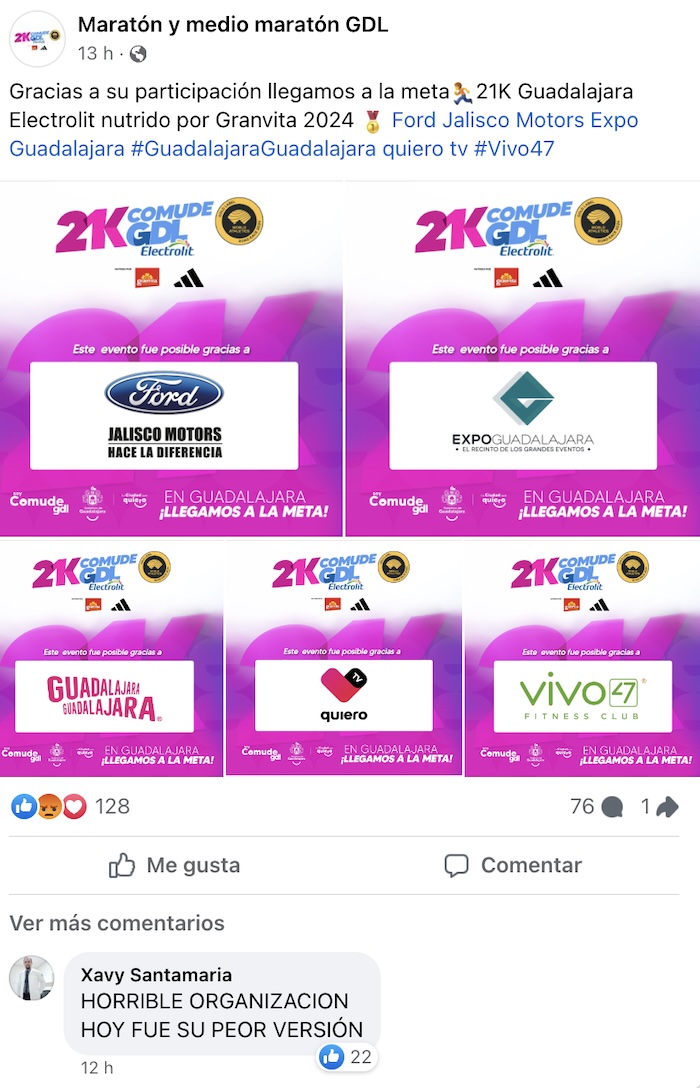Open the quiero tv sponsor image
Image resolution: width=700 pixels, height=1088 pixels.
[x=344, y=659]
